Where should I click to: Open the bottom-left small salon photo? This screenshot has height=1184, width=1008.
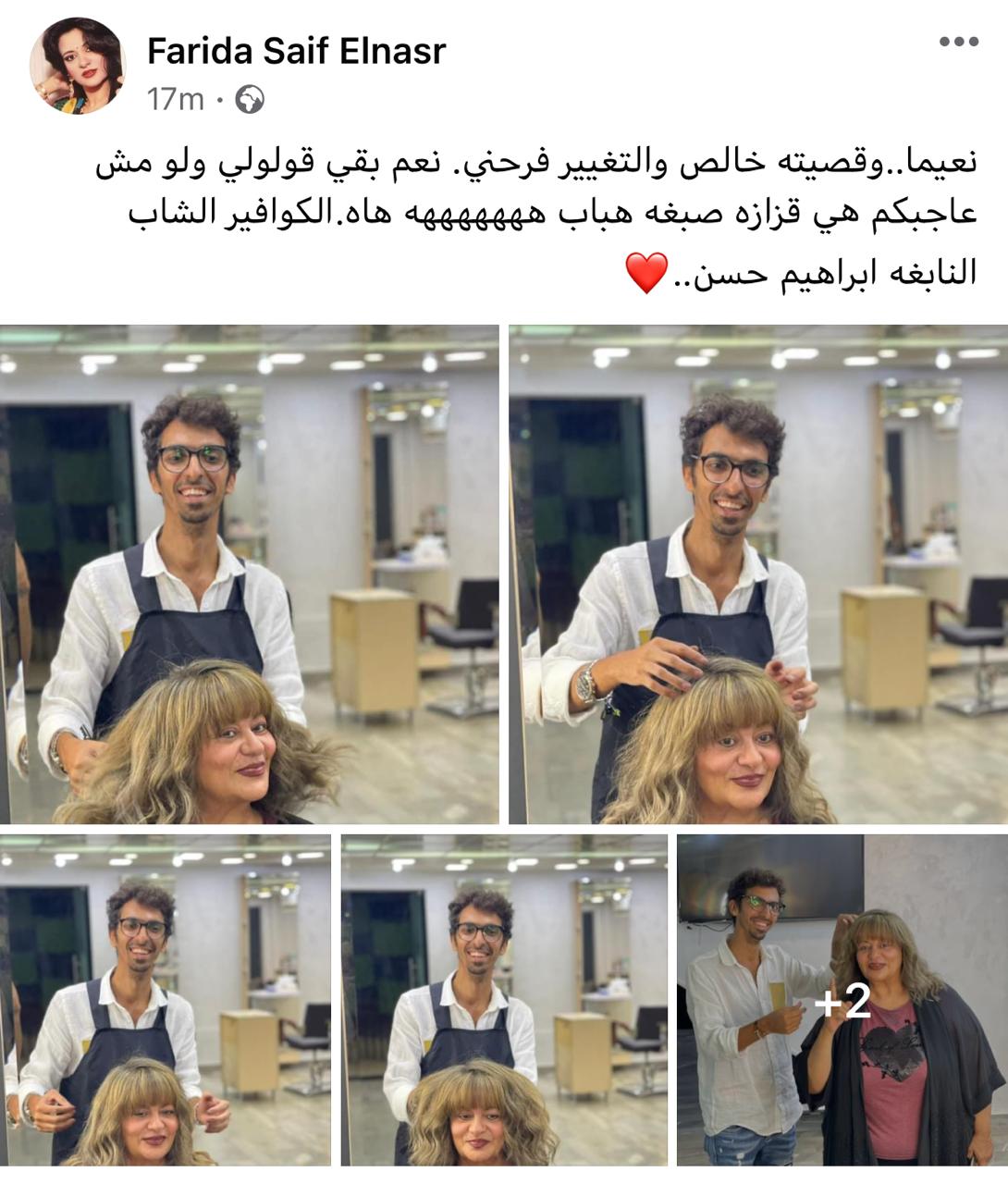165,999
